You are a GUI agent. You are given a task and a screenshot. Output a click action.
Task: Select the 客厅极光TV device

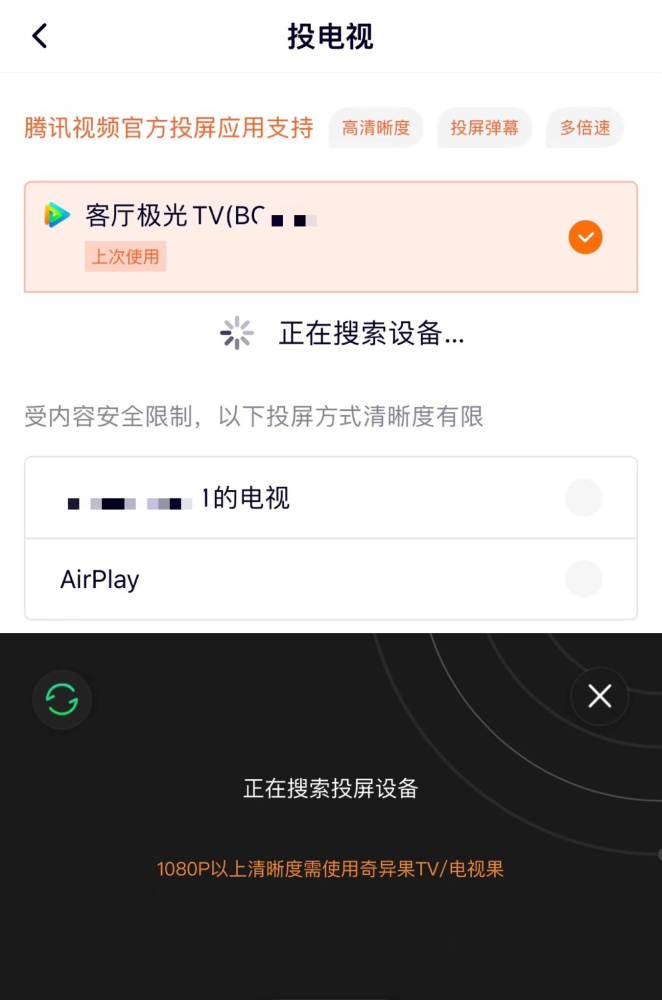330,237
